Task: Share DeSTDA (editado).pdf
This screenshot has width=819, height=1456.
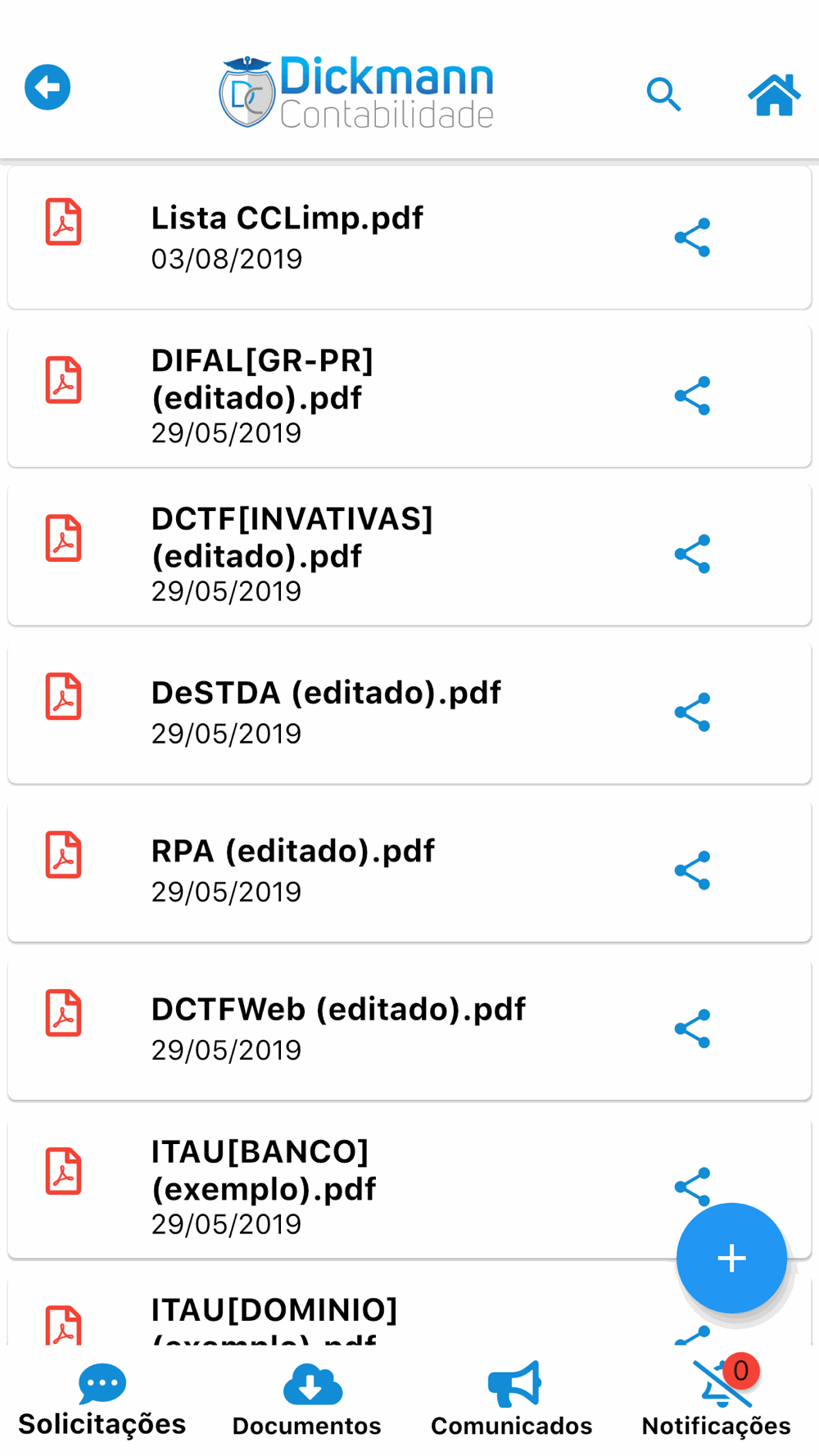Action: click(x=692, y=712)
